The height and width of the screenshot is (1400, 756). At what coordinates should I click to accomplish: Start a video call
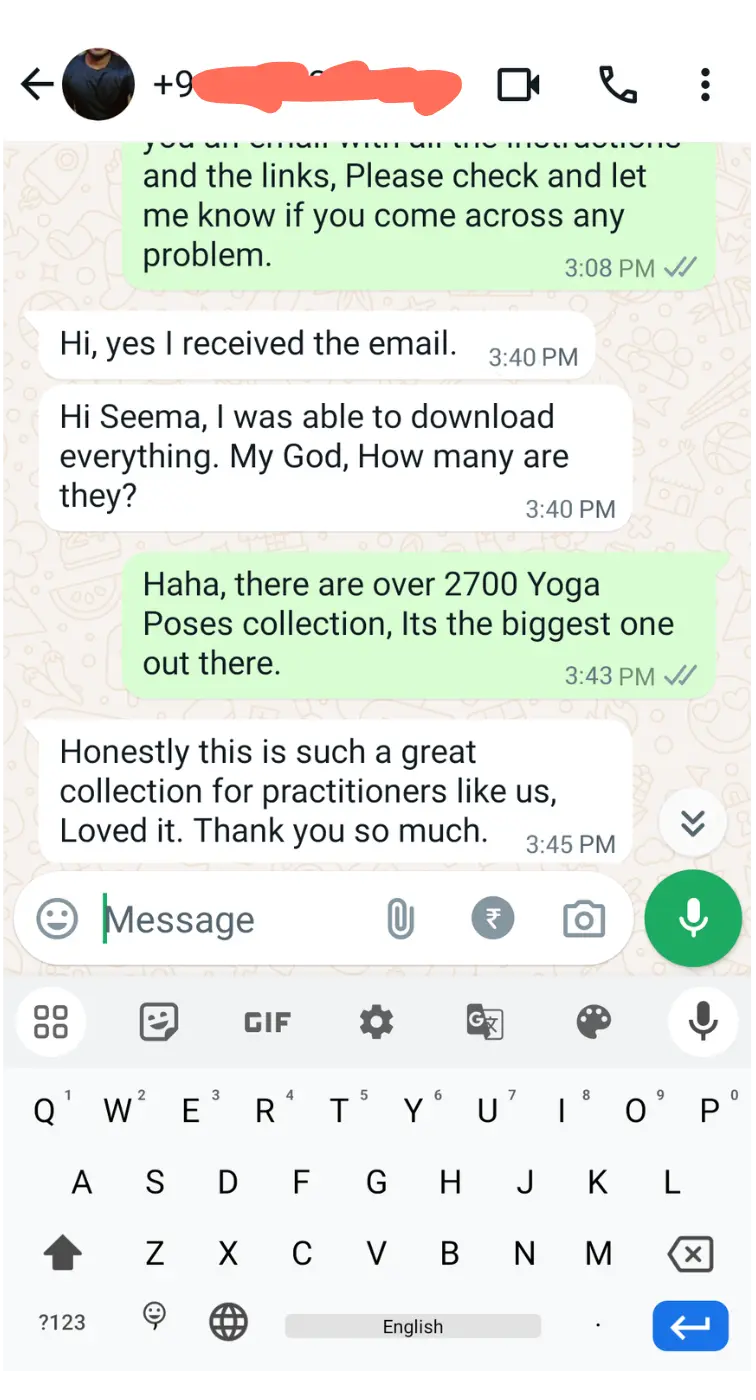pos(518,85)
